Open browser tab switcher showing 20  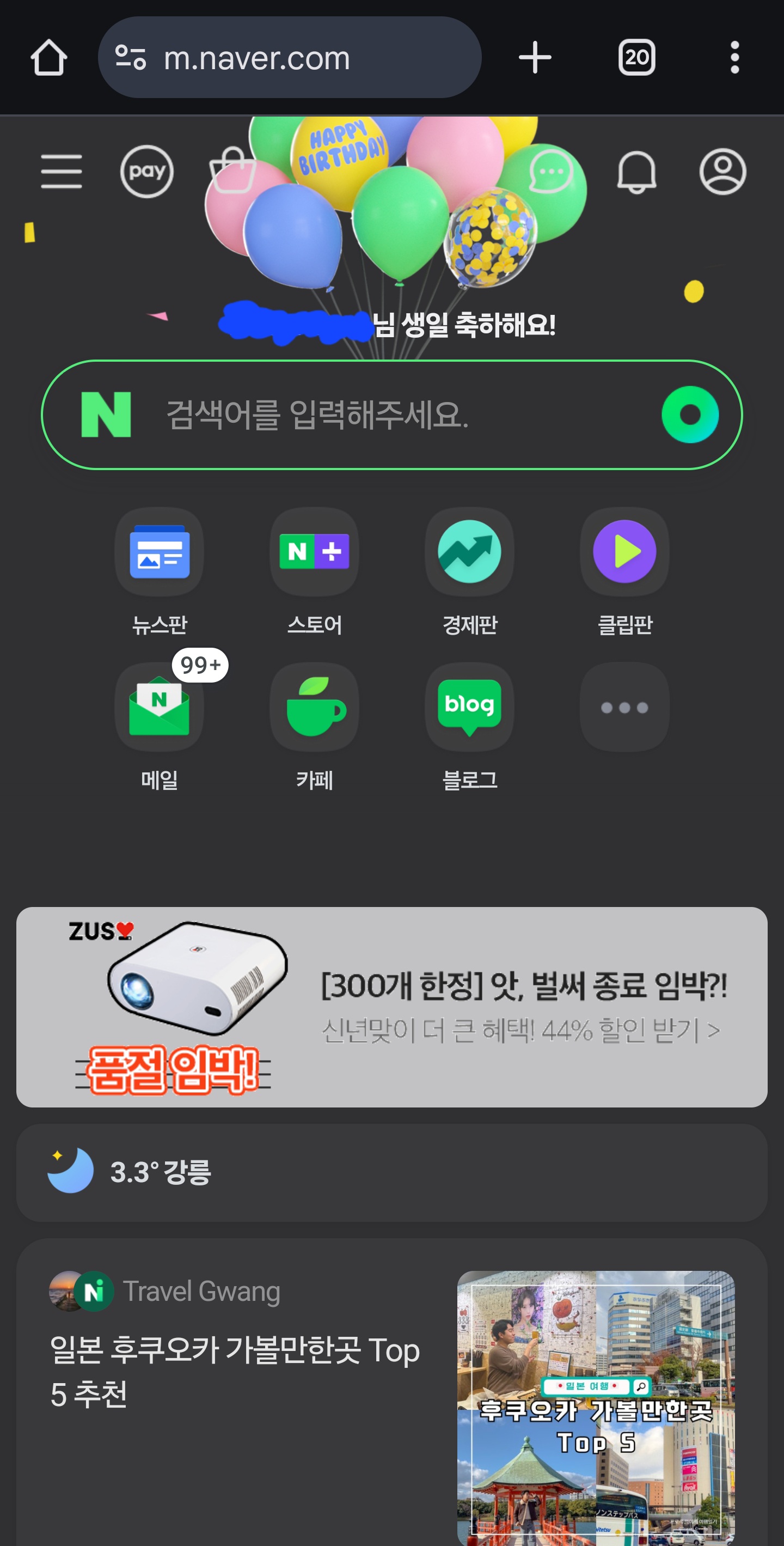click(636, 58)
